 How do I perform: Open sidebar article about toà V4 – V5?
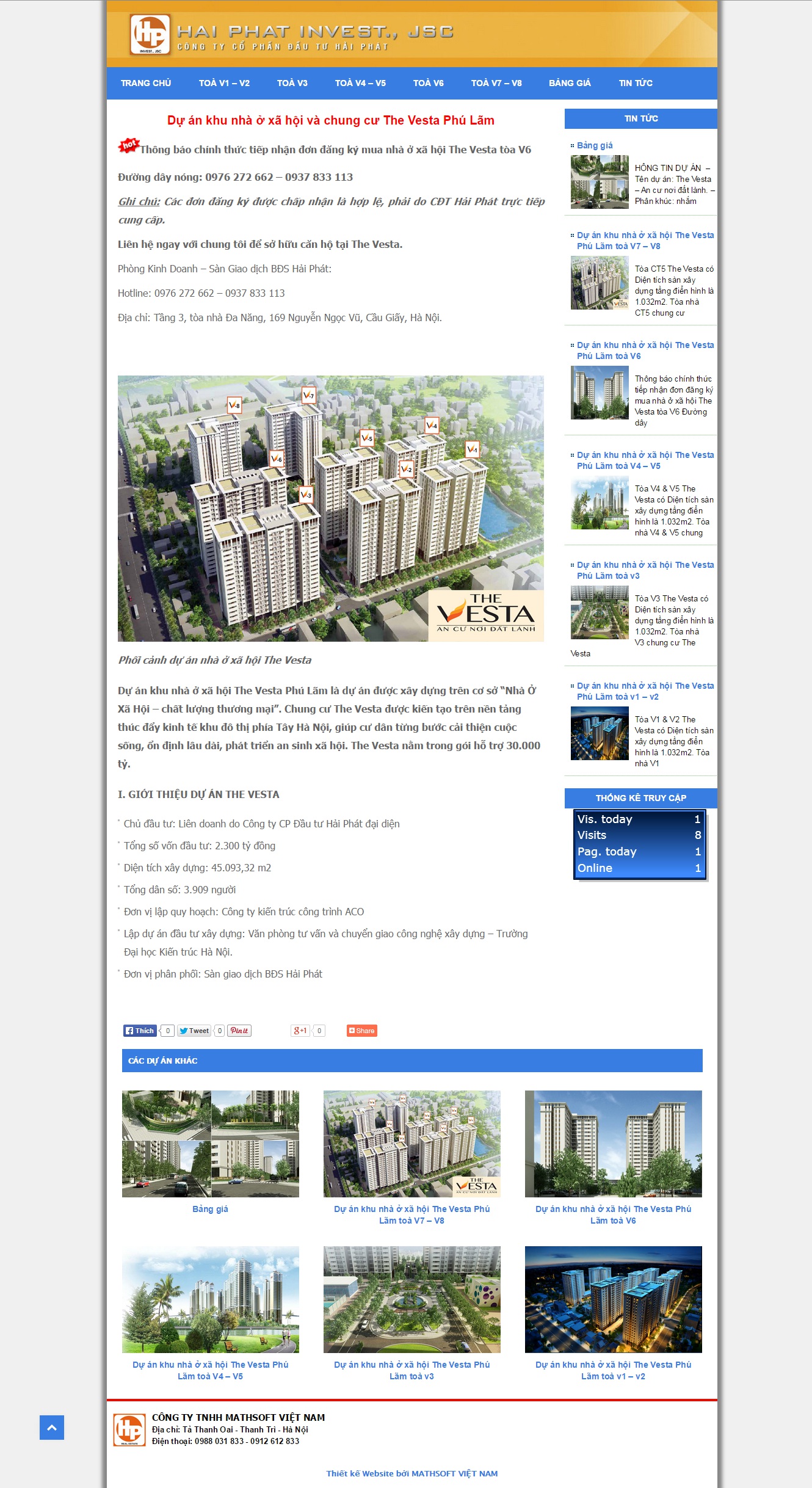click(x=645, y=460)
